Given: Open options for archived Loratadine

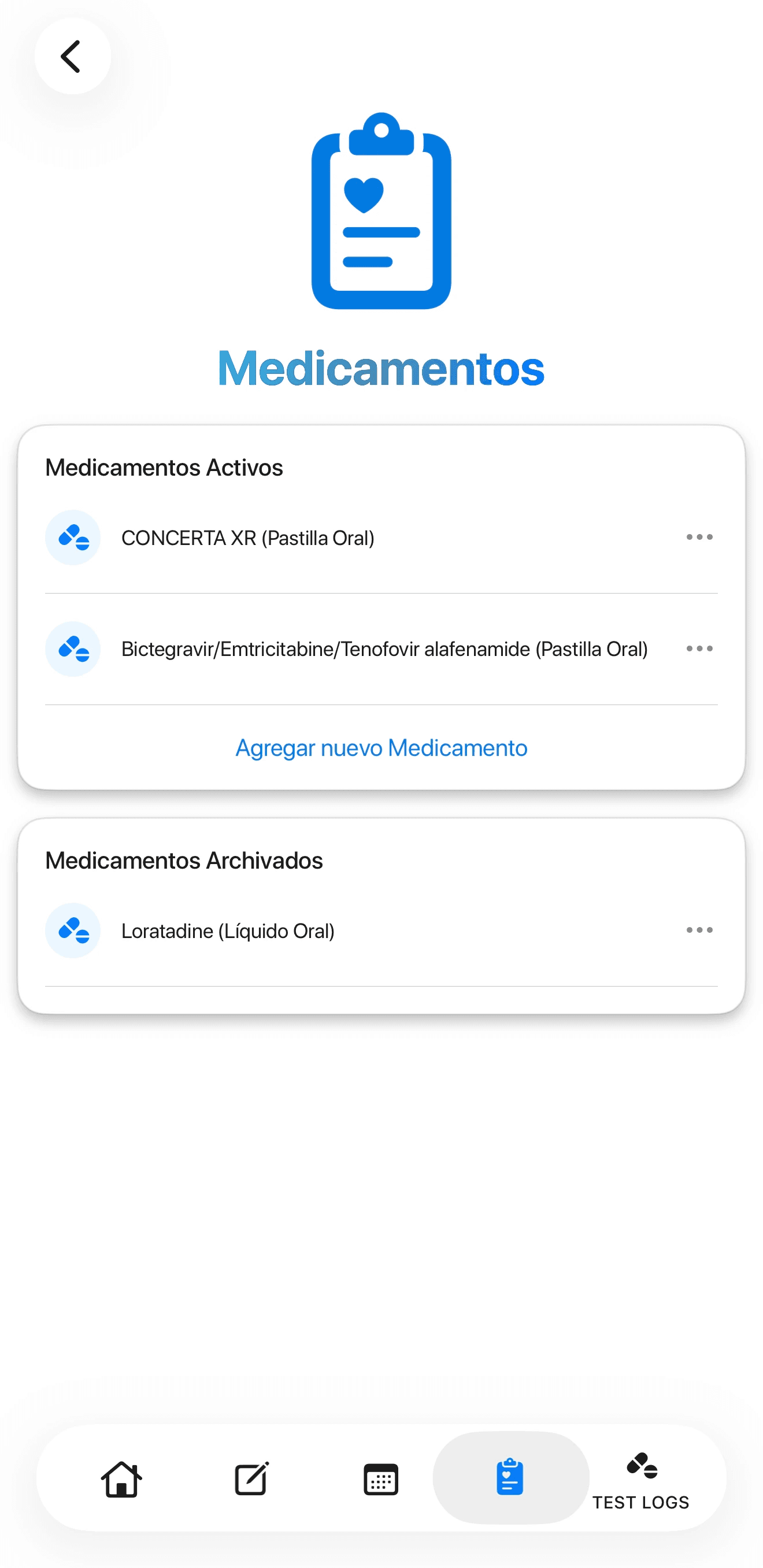Looking at the screenshot, I should click(x=699, y=930).
